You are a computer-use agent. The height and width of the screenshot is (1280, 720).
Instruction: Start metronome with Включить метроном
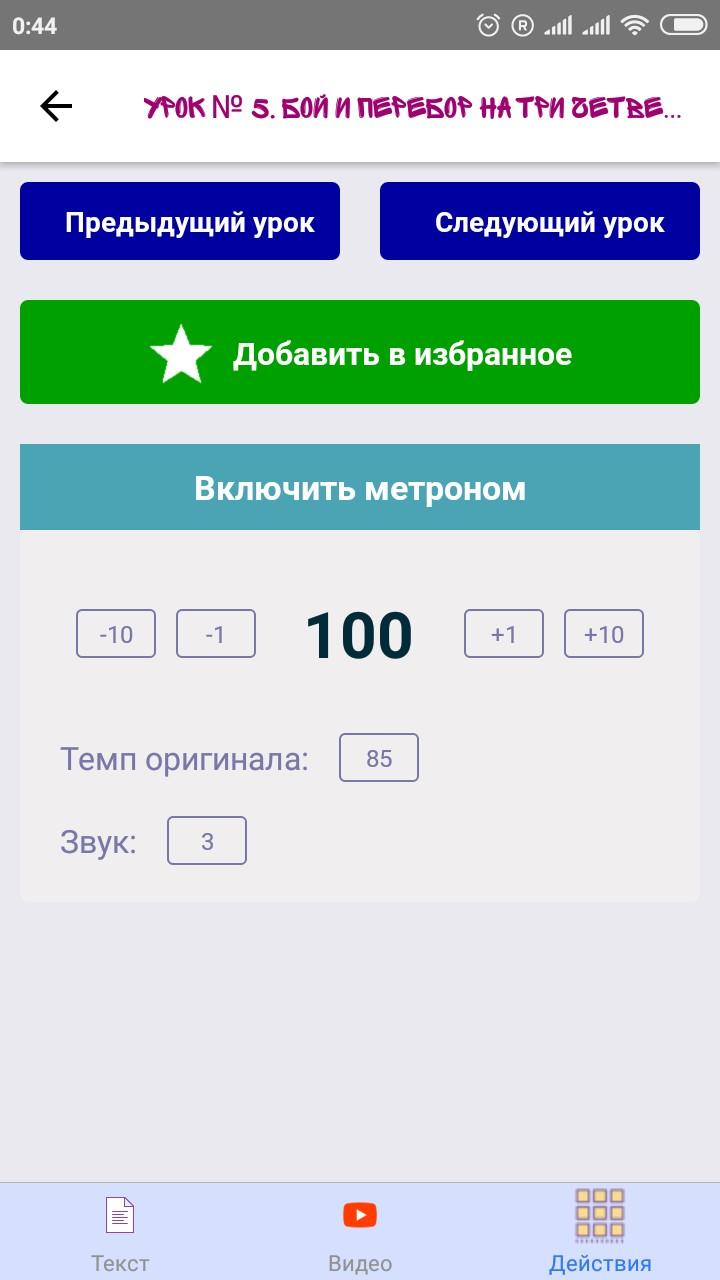point(360,488)
